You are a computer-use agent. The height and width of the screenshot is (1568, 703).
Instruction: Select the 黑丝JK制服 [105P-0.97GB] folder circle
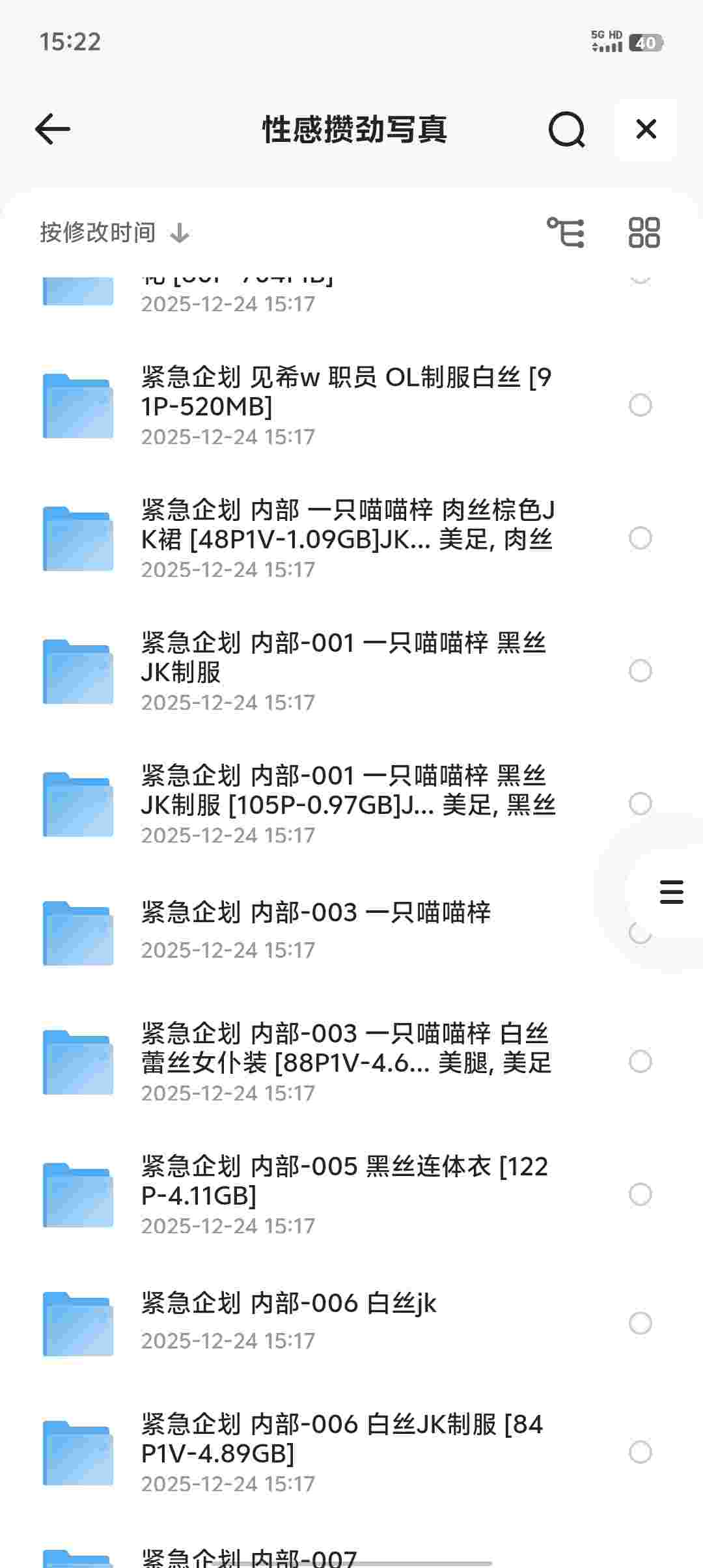coord(641,804)
